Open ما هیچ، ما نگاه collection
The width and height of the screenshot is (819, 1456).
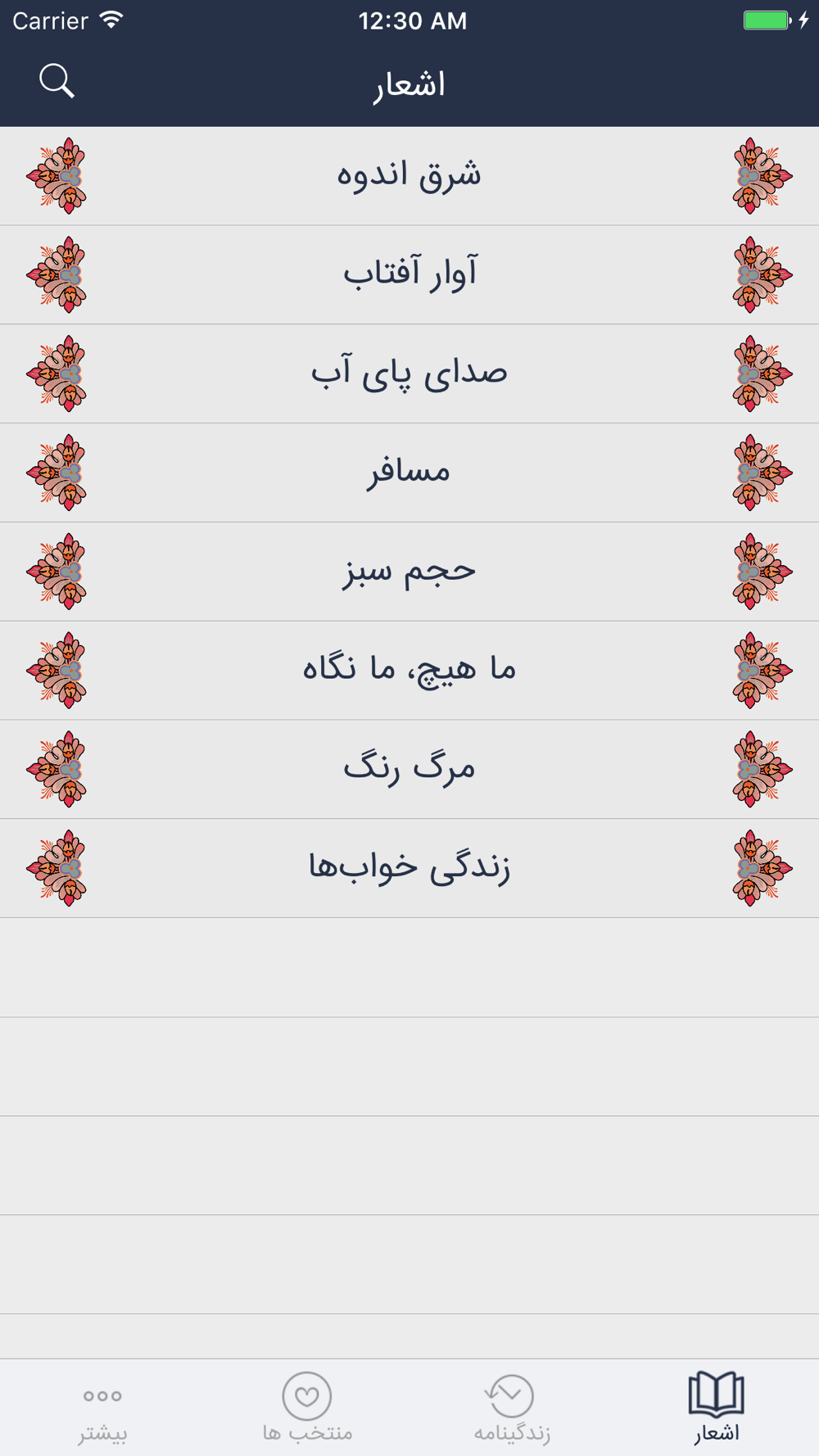click(409, 671)
